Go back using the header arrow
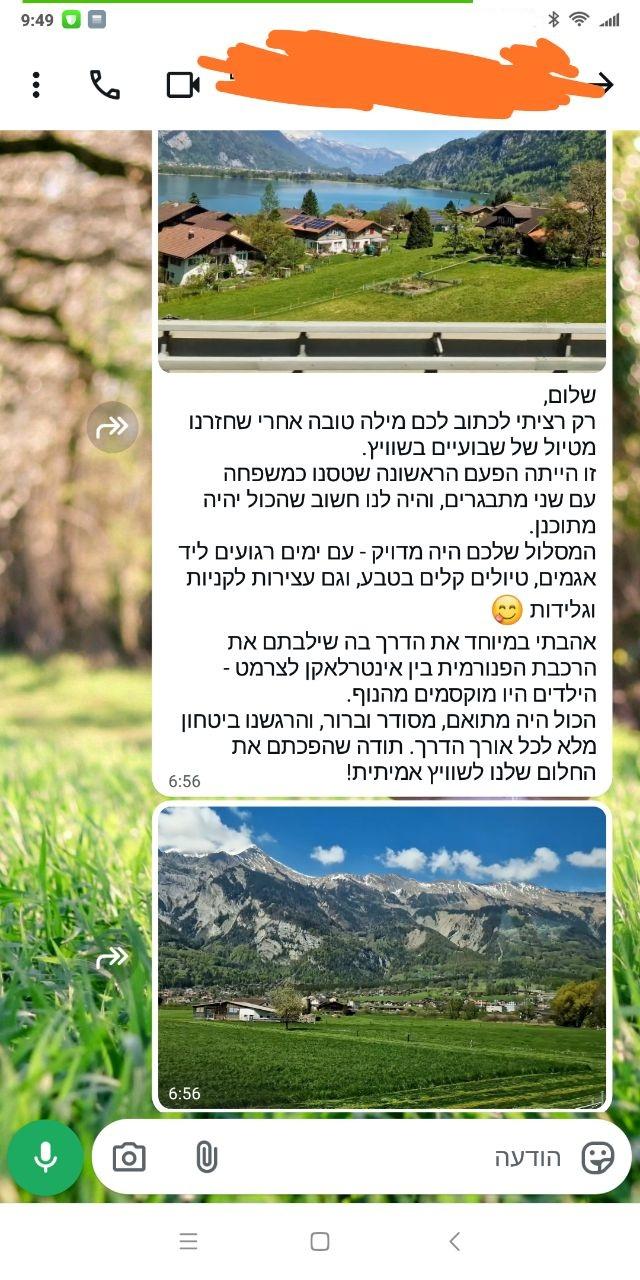640x1280 pixels. (x=602, y=85)
